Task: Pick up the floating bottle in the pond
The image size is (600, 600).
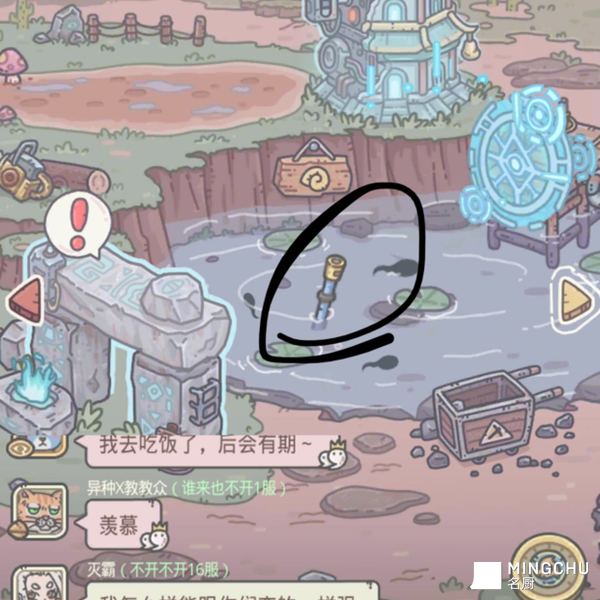Action: click(x=326, y=292)
